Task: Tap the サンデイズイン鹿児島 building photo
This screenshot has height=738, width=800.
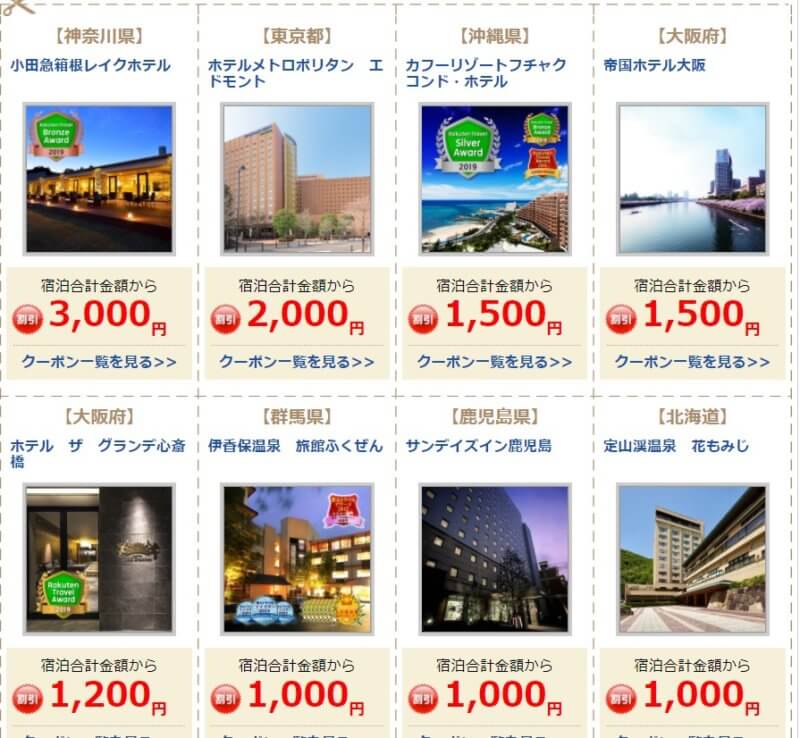Action: click(494, 560)
